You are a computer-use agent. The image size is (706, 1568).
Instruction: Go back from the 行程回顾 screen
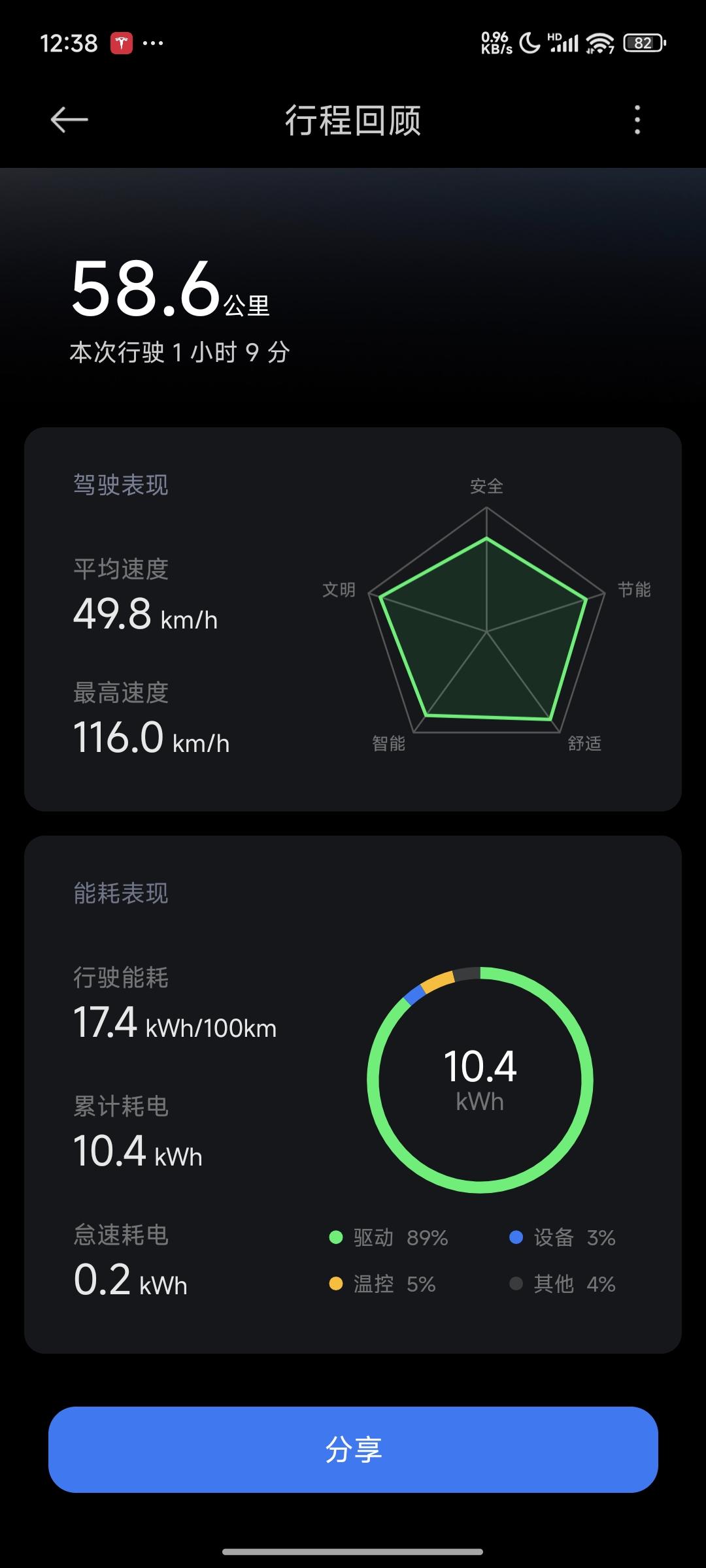[69, 120]
